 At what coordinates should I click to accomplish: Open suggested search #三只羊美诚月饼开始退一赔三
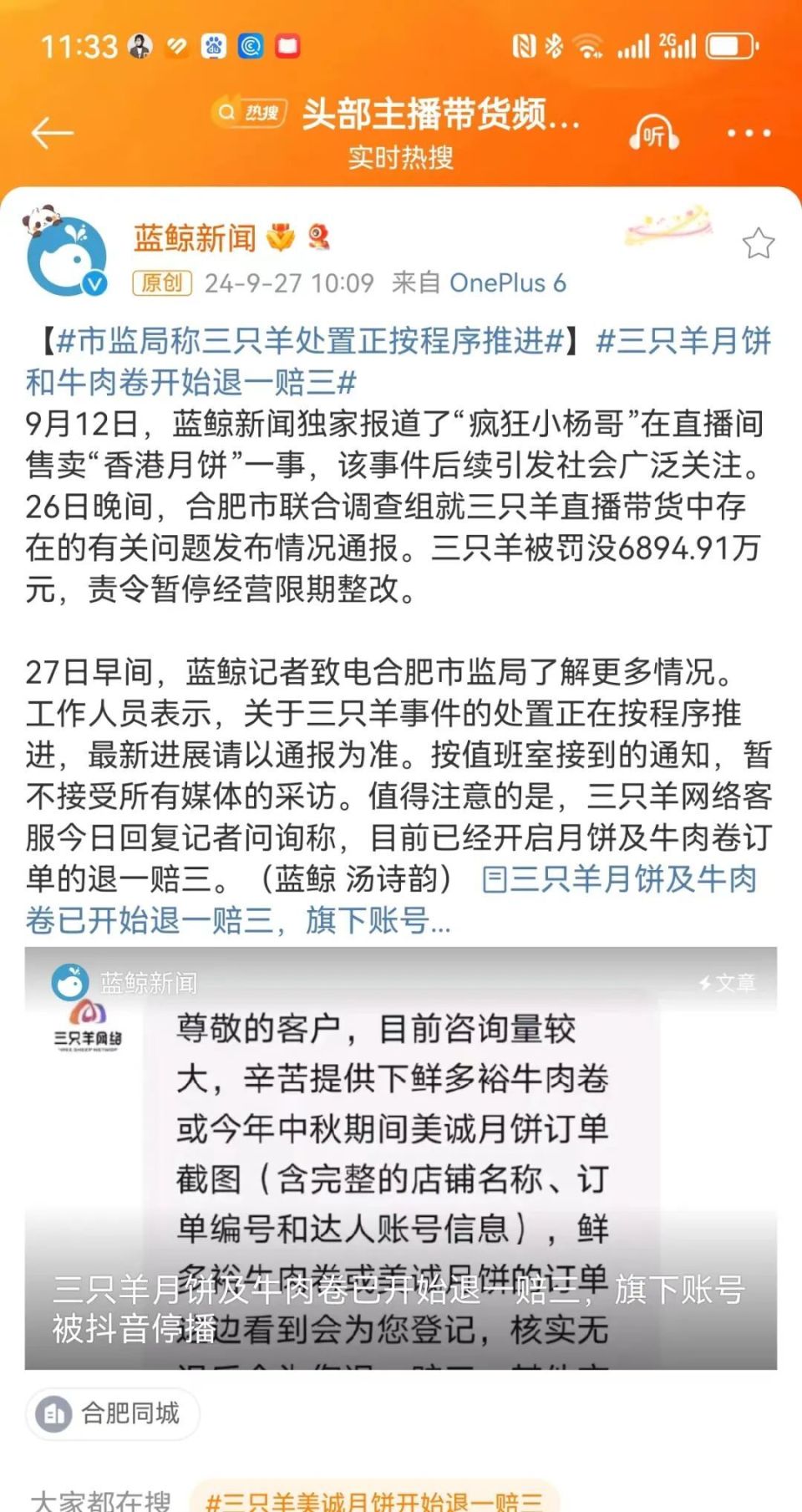374,1500
